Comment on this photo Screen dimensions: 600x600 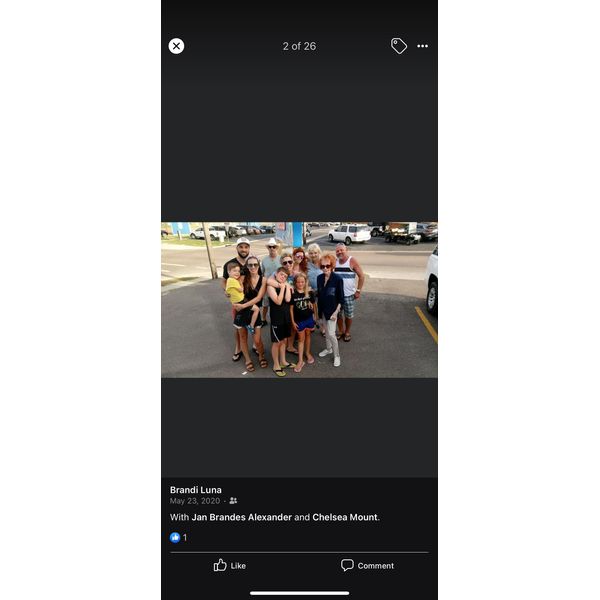[x=367, y=565]
